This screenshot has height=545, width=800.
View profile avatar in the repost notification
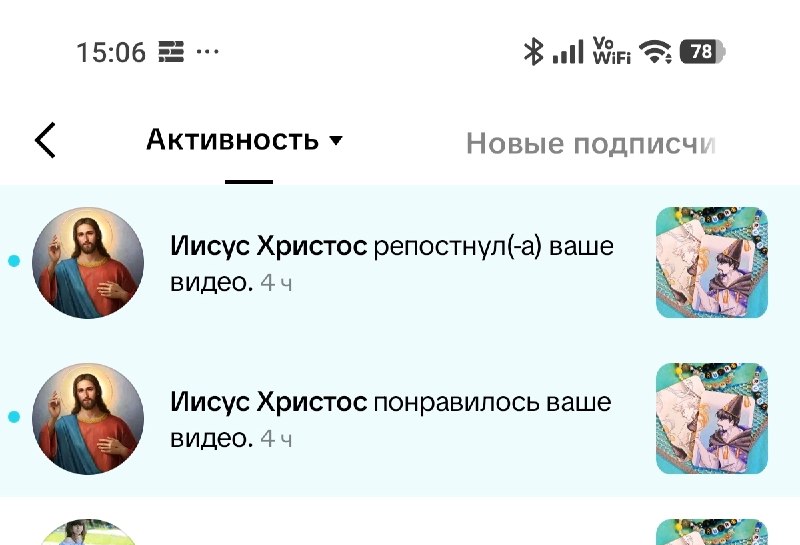88,263
